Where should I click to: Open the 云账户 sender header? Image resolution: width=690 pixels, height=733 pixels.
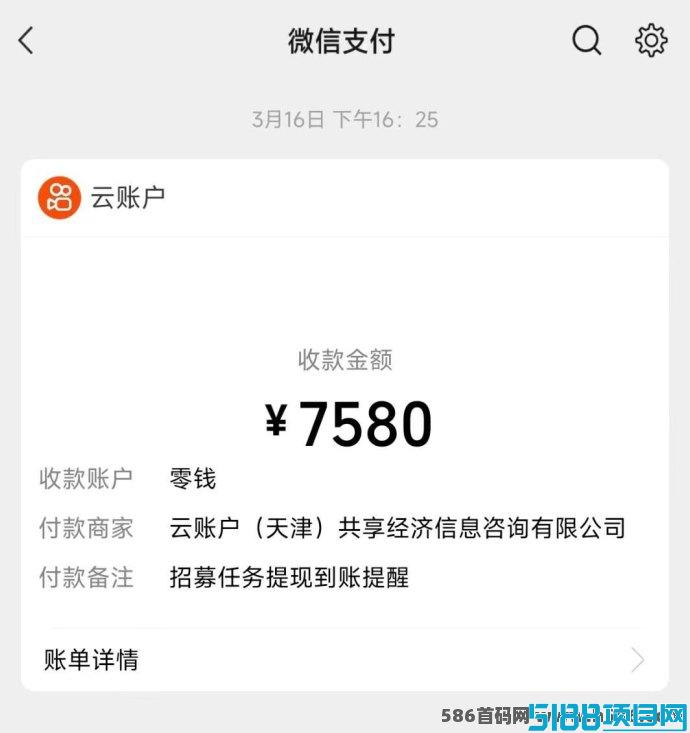pyautogui.click(x=102, y=197)
